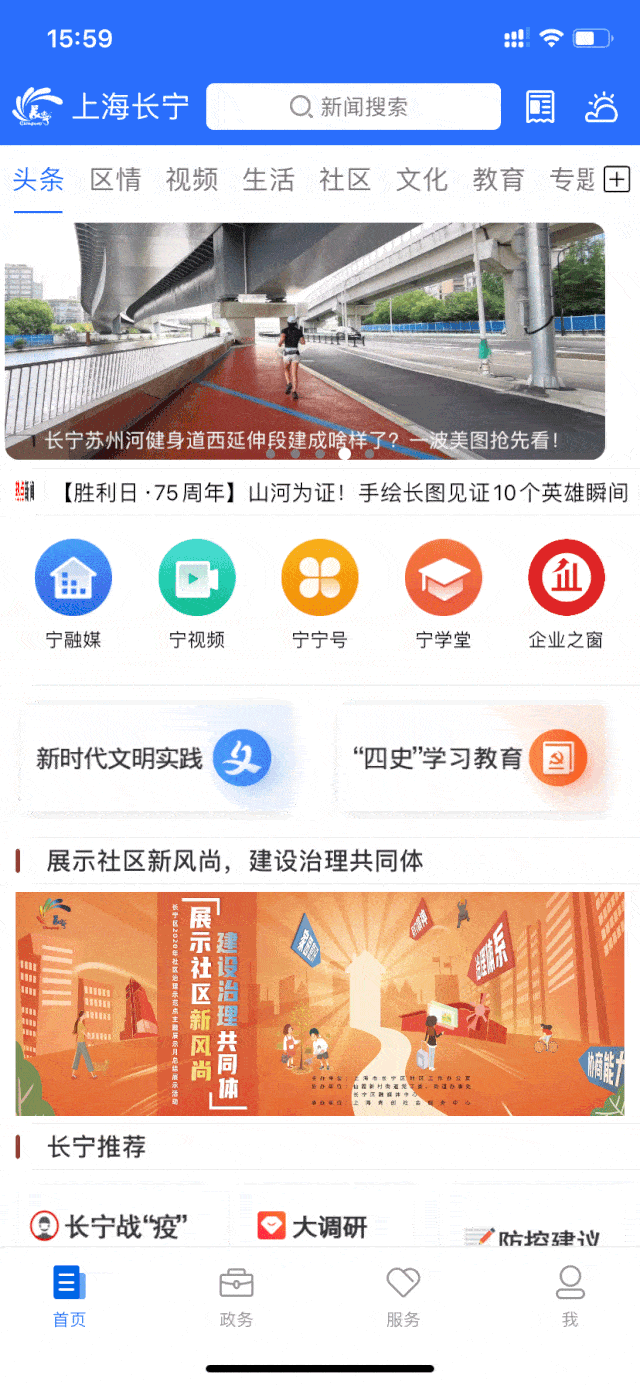
Task: Select the 生活 tab
Action: (268, 180)
